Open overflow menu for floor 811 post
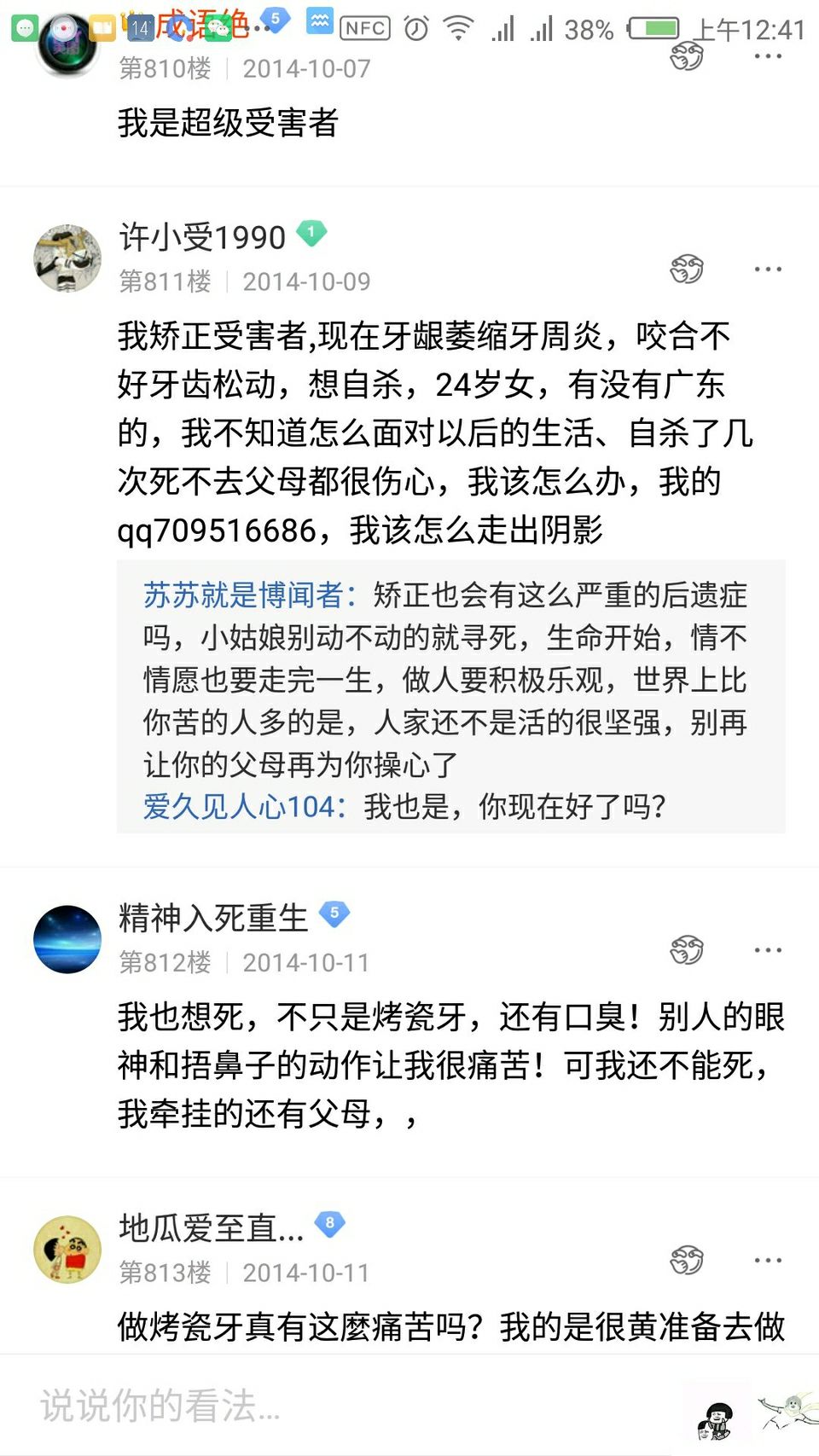819x1456 pixels. [x=768, y=270]
